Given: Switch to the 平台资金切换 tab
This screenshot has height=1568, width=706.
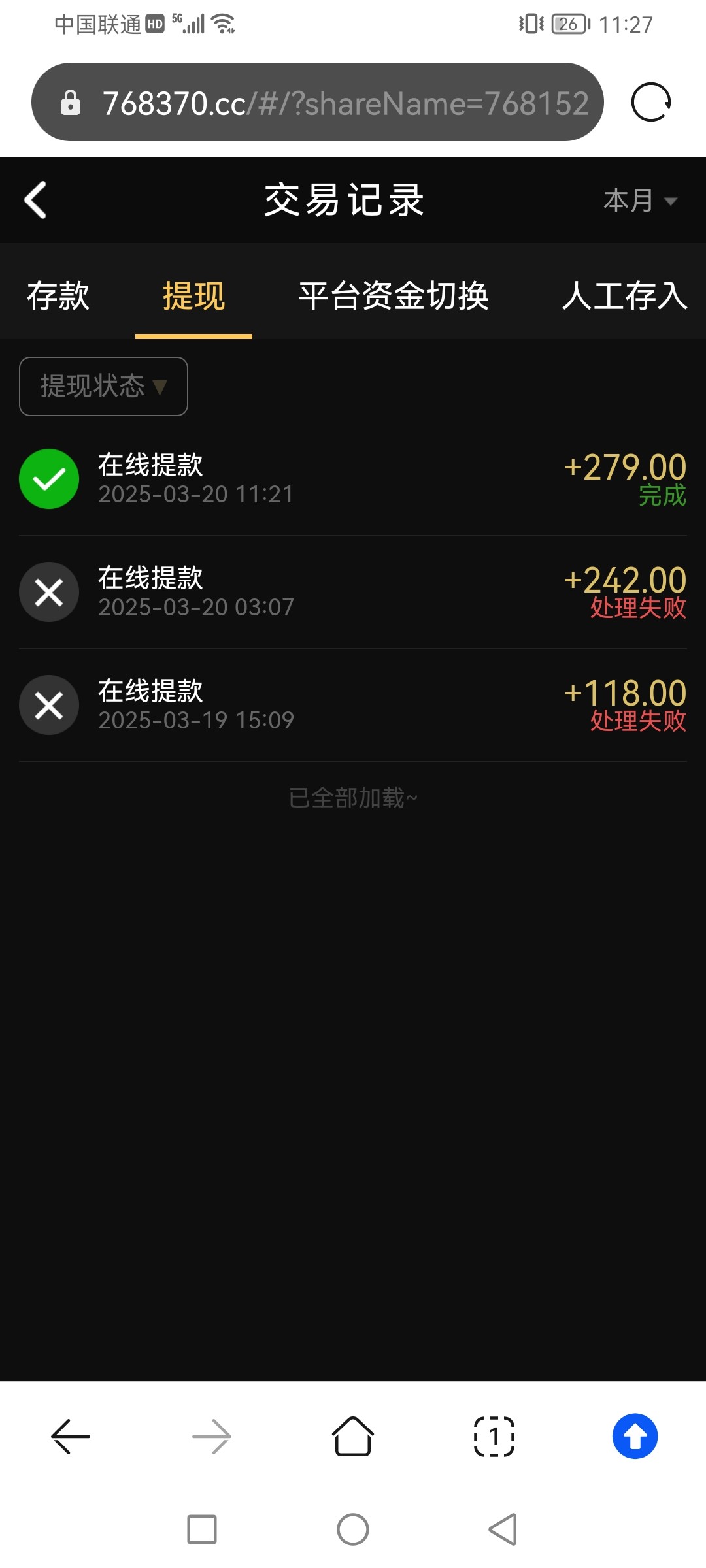Looking at the screenshot, I should [x=394, y=296].
